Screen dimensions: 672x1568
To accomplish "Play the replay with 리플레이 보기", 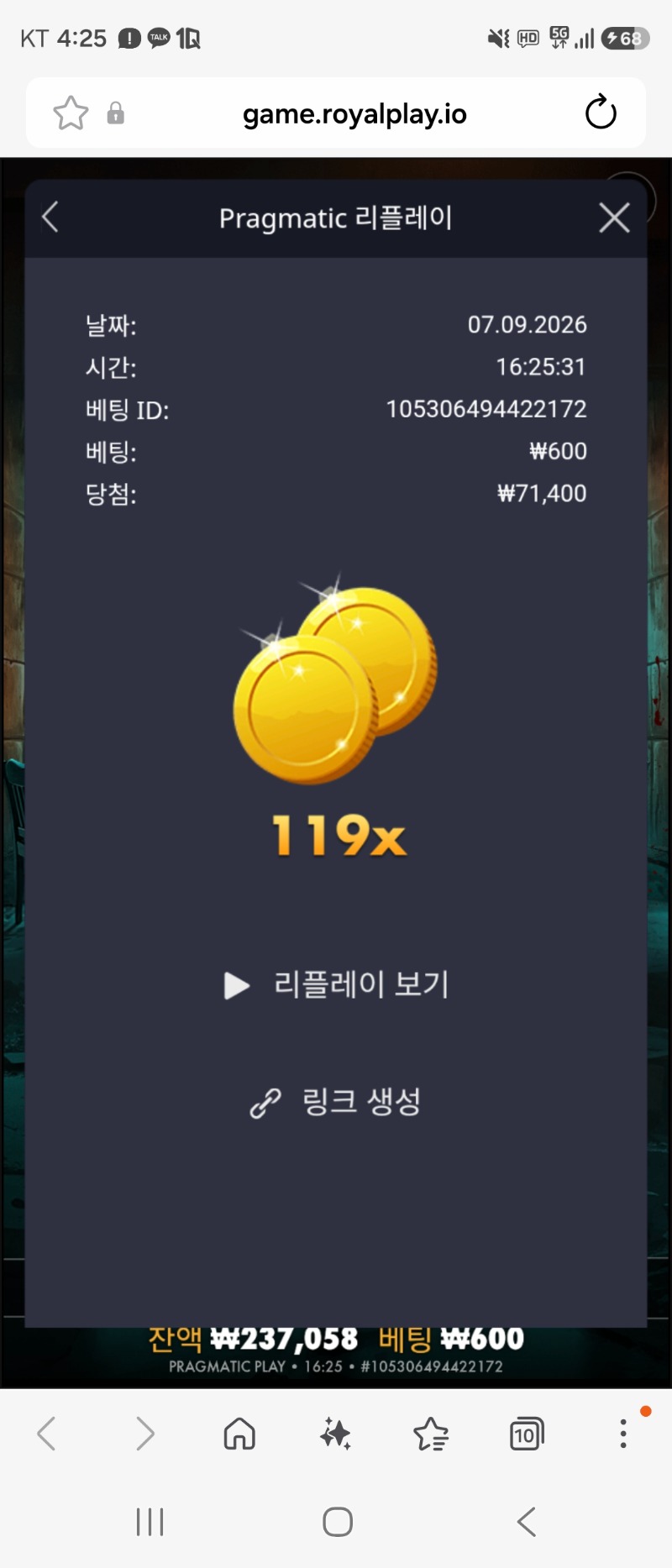I will coord(336,984).
